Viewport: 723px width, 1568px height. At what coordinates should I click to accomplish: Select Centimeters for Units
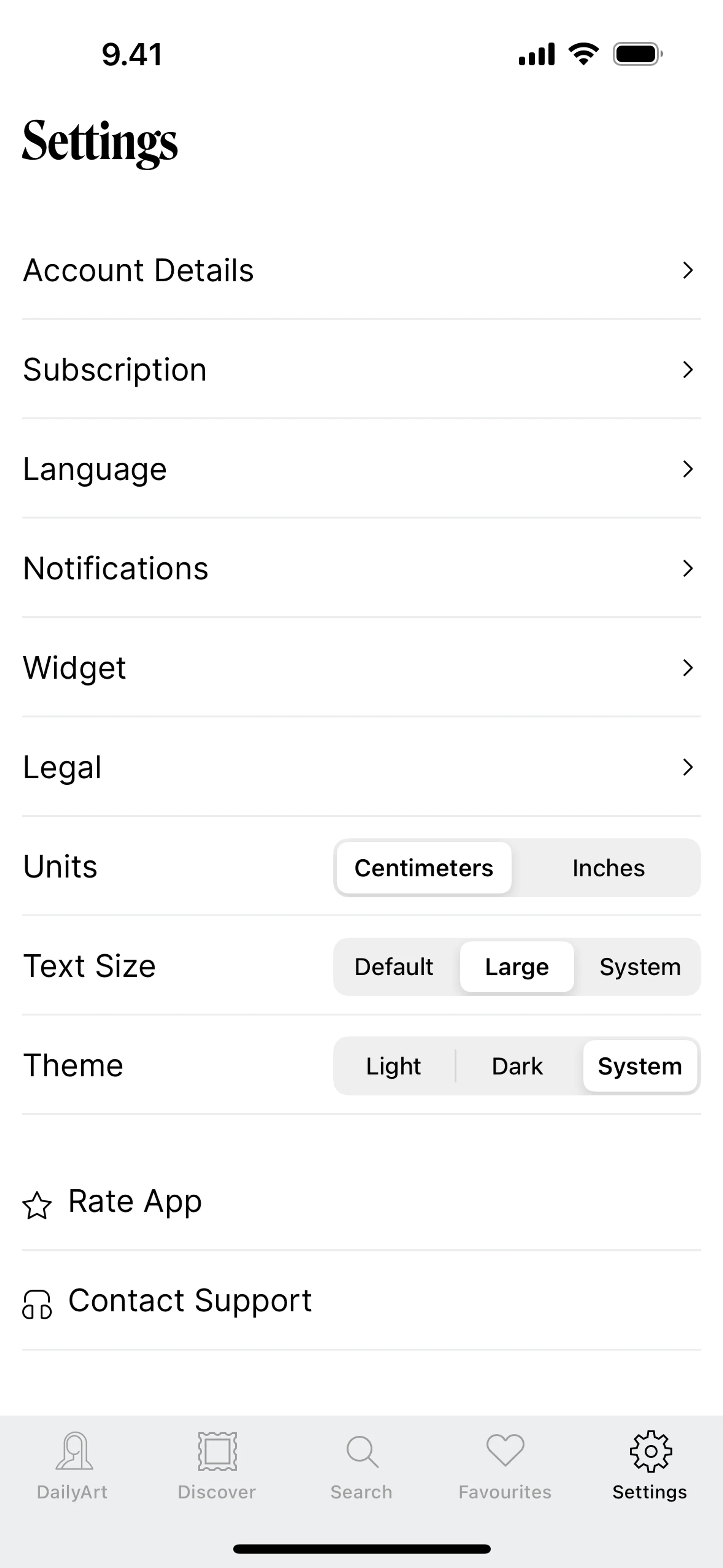(x=424, y=867)
